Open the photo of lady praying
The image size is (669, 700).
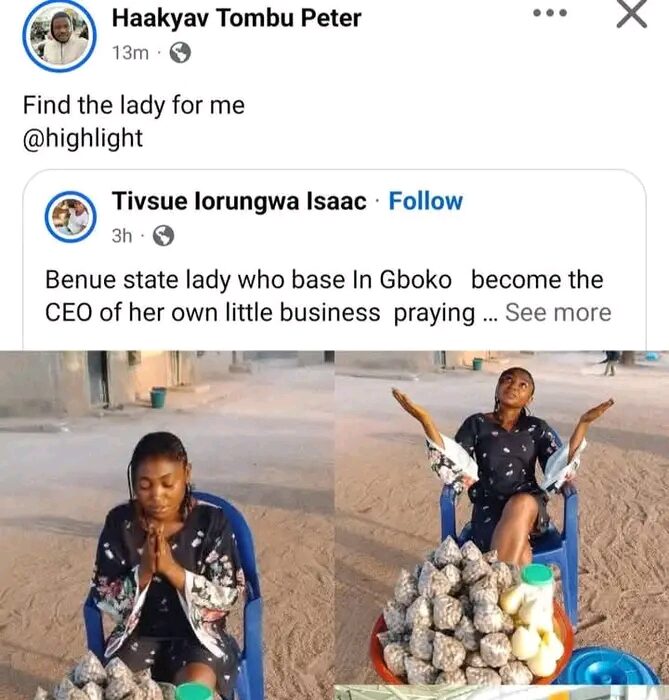pos(165,525)
